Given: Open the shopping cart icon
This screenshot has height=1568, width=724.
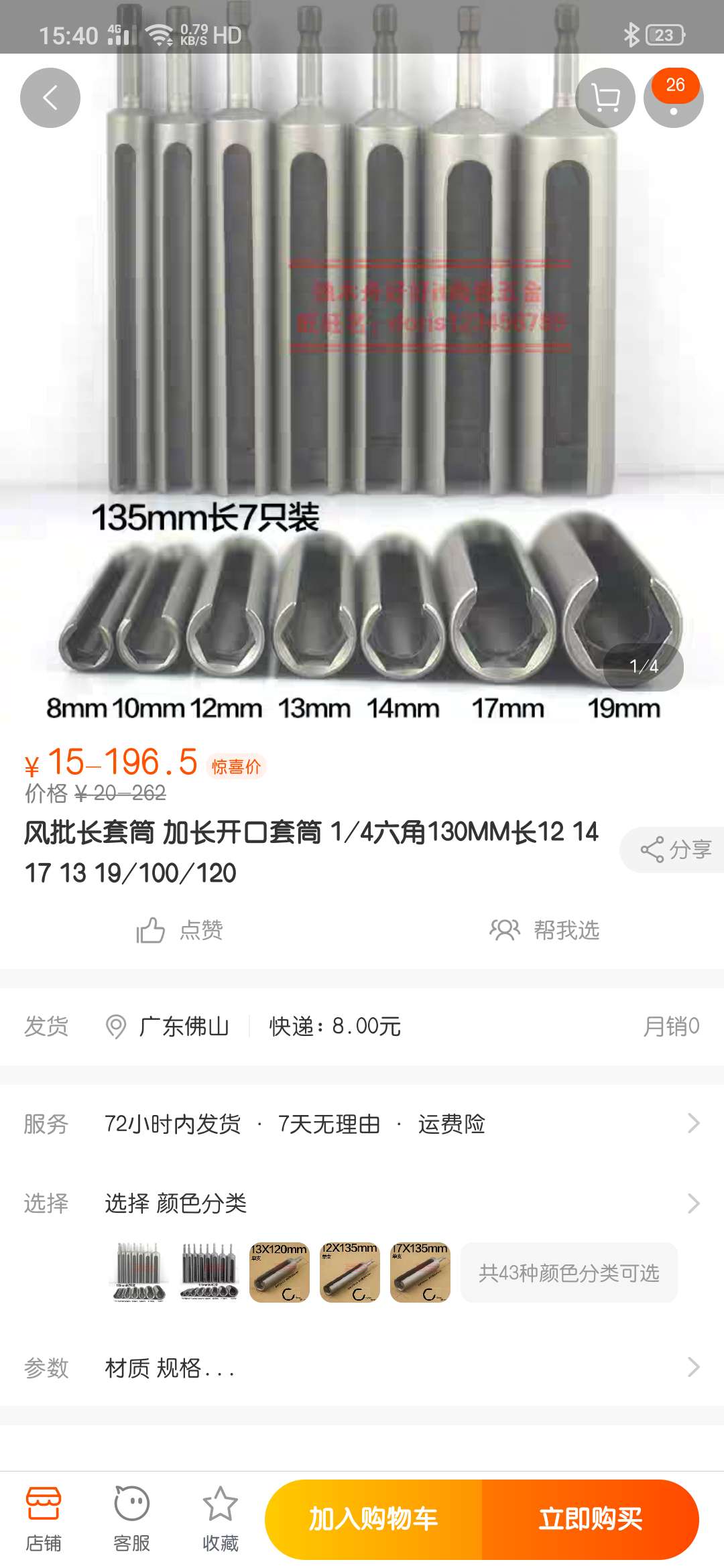Looking at the screenshot, I should coord(605,98).
